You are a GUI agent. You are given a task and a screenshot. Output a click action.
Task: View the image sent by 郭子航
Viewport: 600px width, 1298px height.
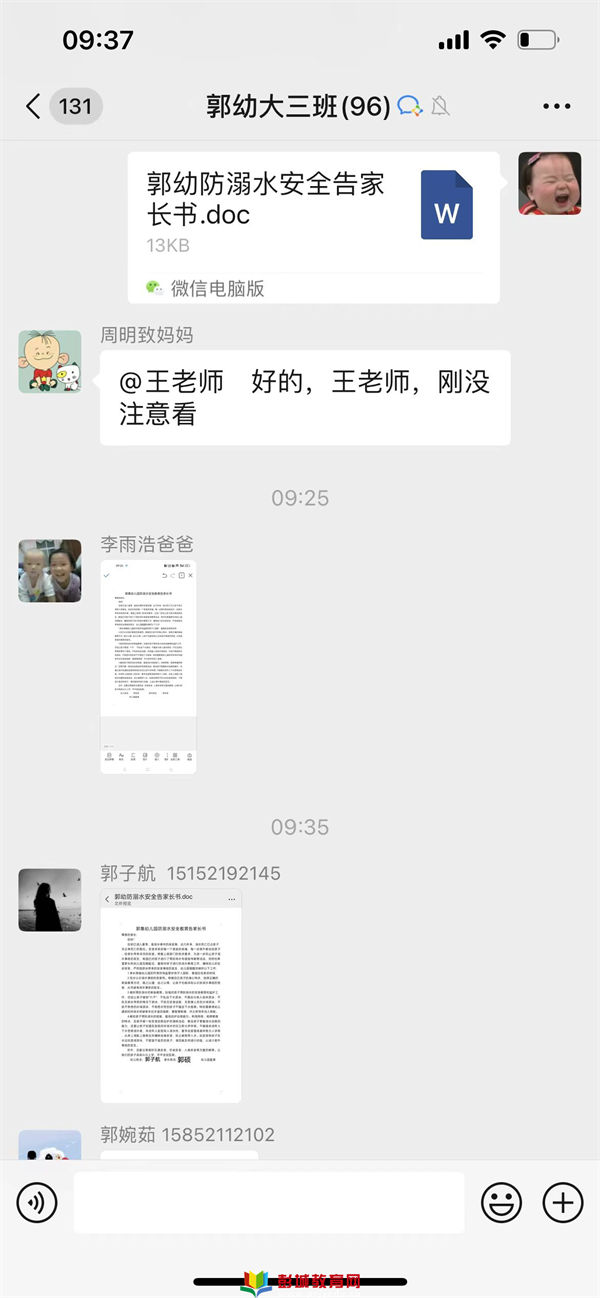[x=171, y=995]
